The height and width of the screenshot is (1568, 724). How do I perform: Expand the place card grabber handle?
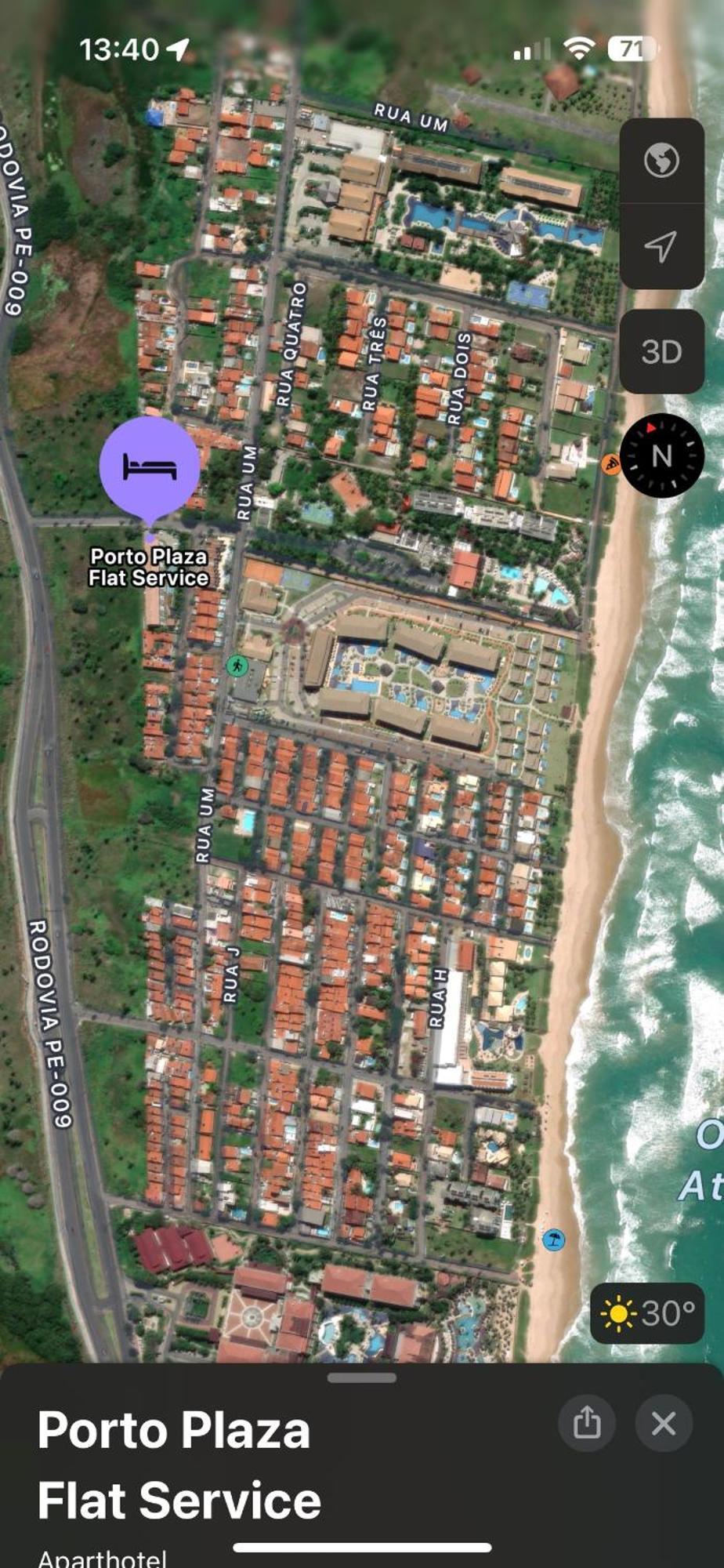coord(362,1377)
